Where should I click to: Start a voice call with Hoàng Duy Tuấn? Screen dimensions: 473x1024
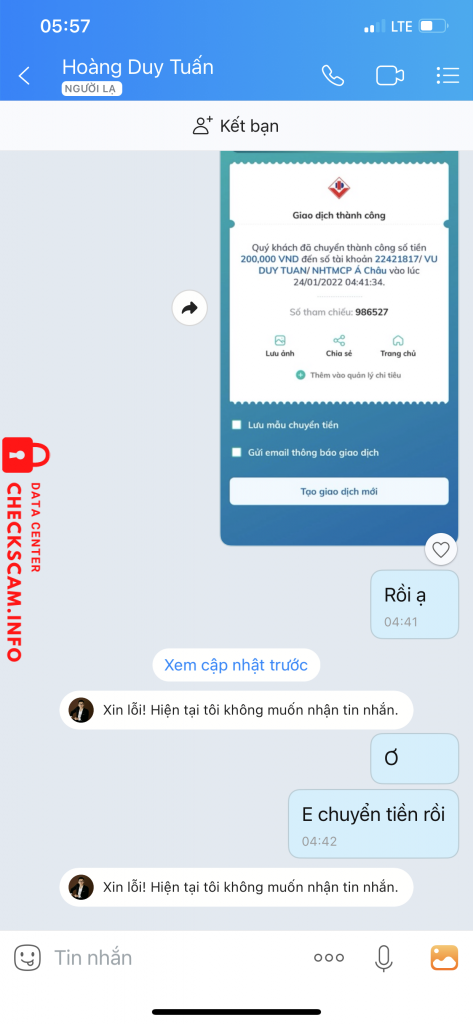point(333,76)
